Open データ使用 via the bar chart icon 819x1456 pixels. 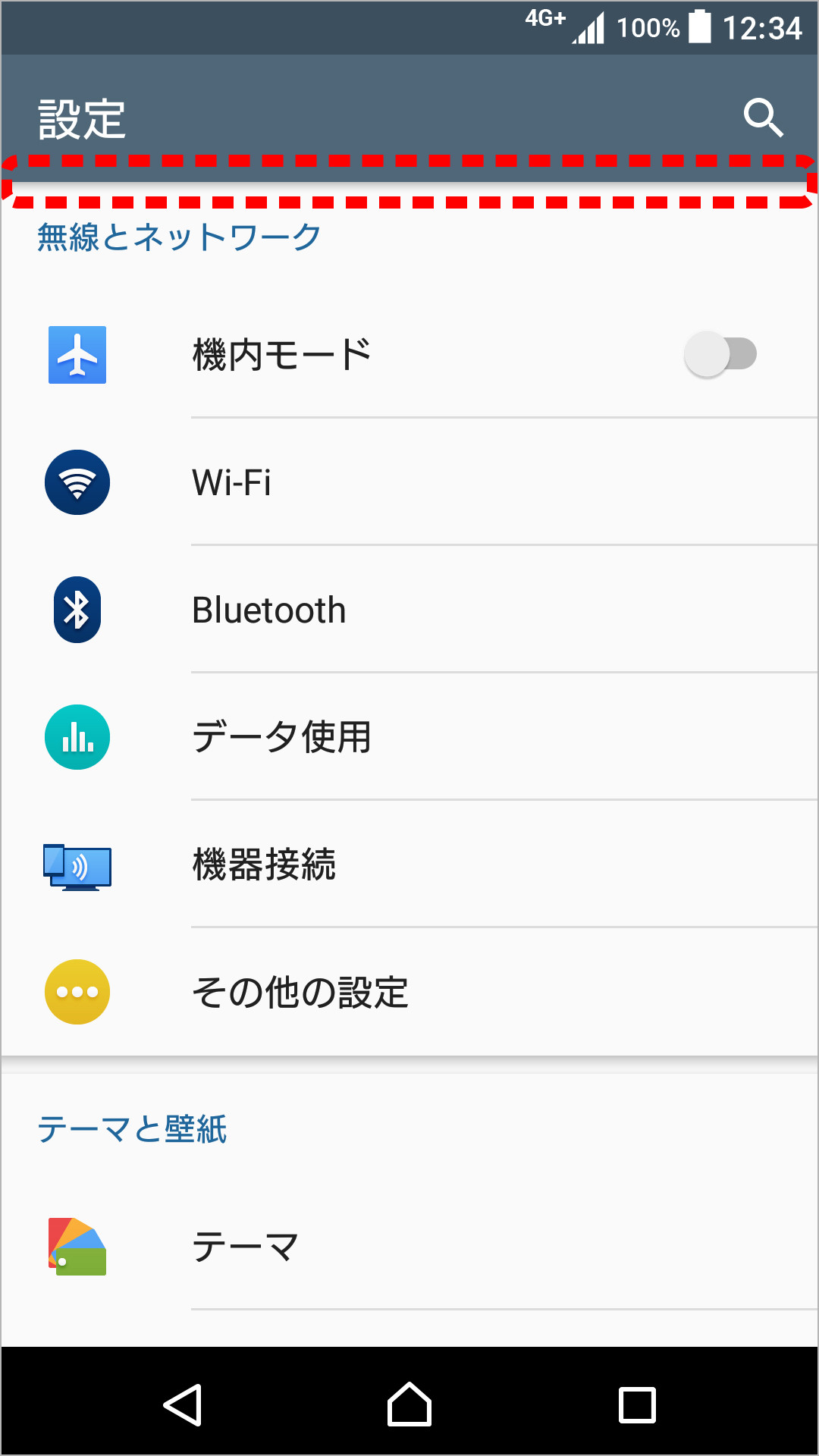pos(77,736)
